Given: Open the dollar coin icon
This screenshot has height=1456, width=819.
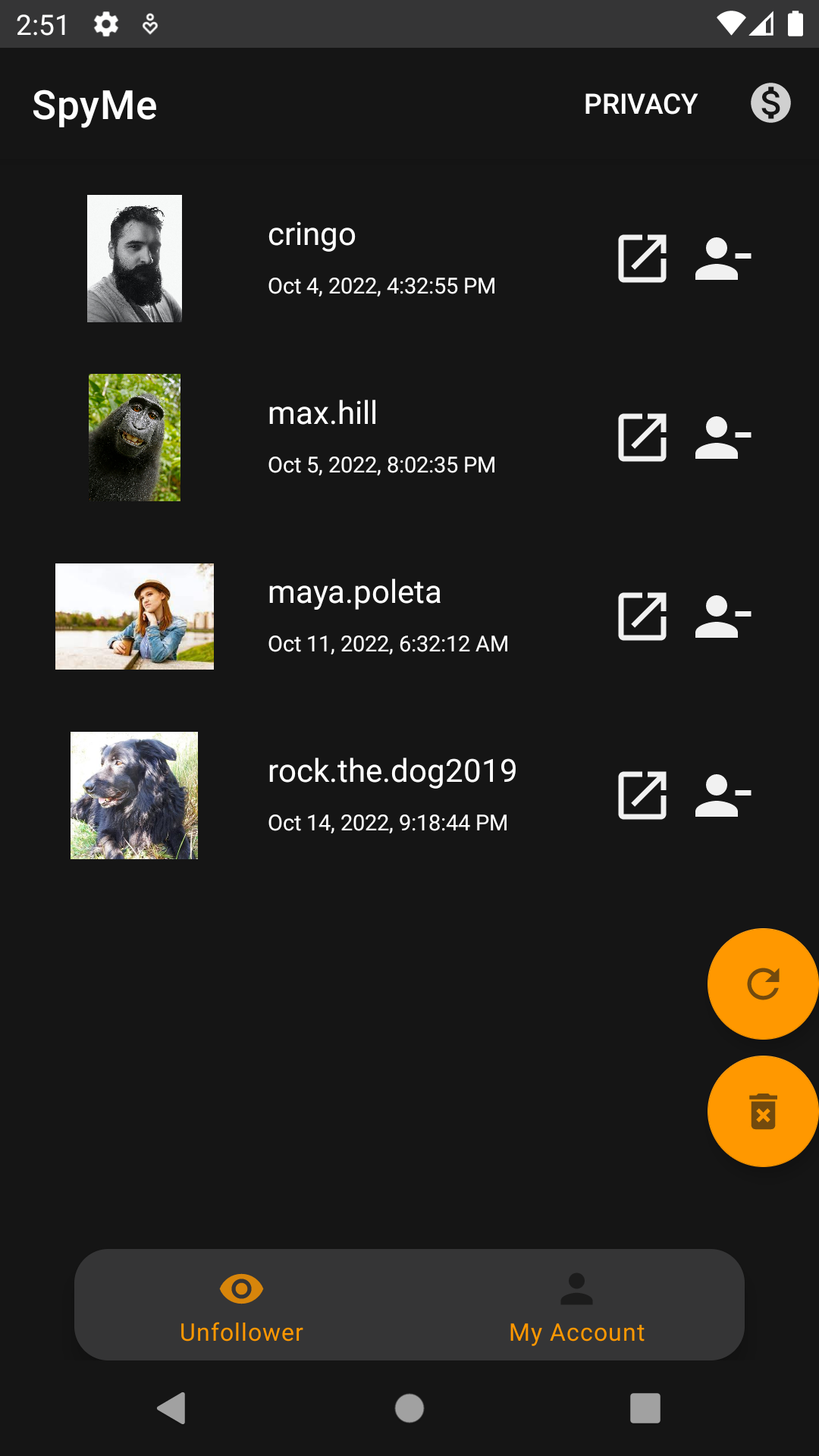Looking at the screenshot, I should pos(770,103).
